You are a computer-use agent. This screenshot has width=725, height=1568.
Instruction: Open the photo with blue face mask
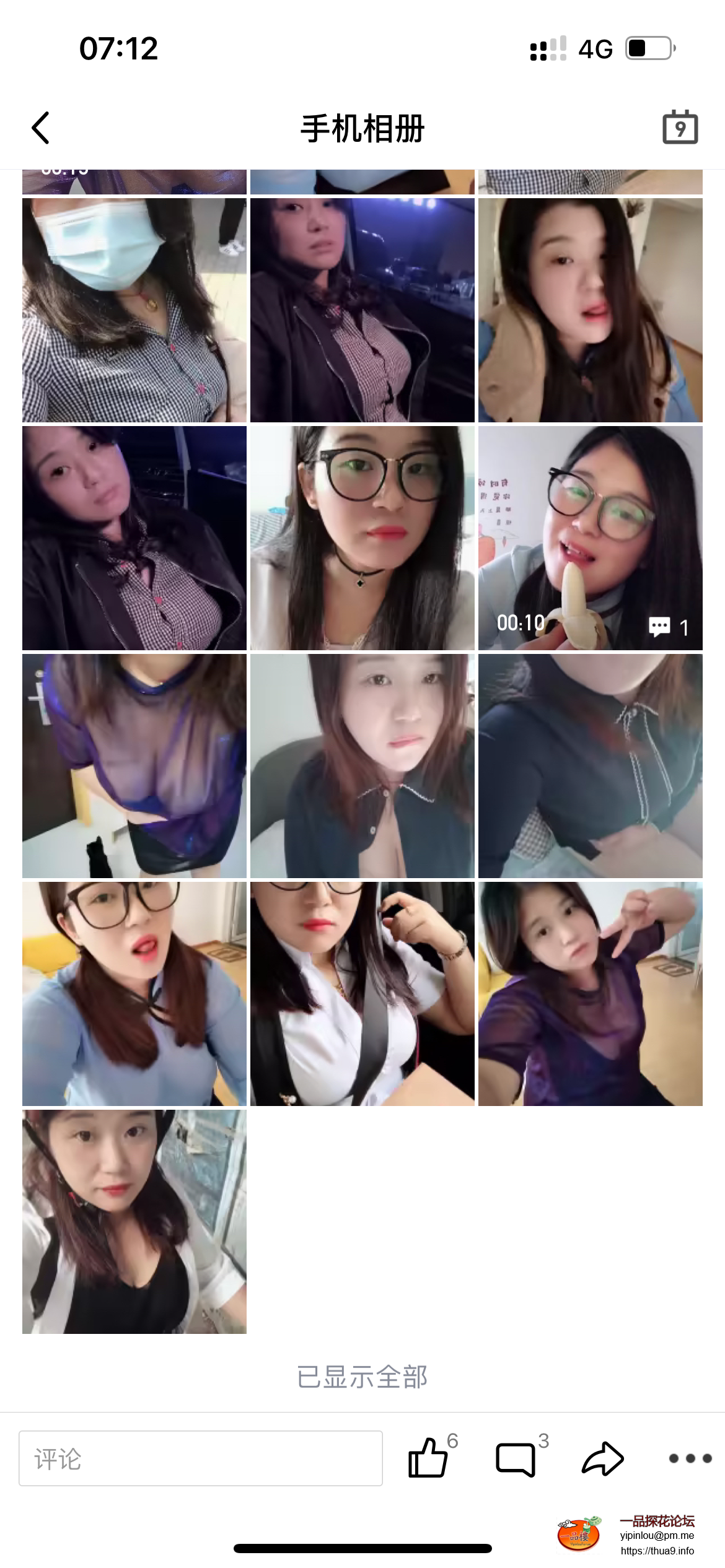pos(134,310)
